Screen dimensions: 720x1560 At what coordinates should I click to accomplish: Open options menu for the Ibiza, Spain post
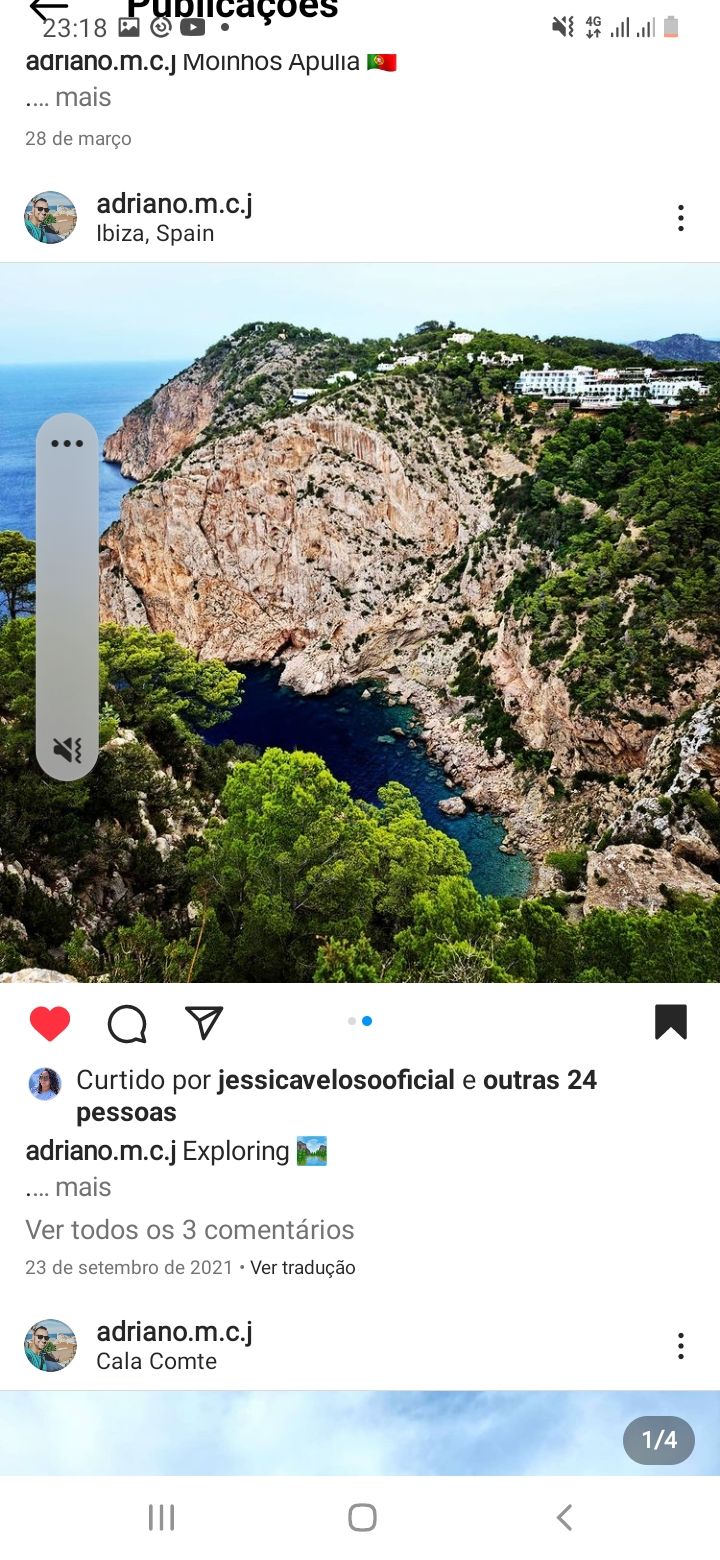[680, 218]
